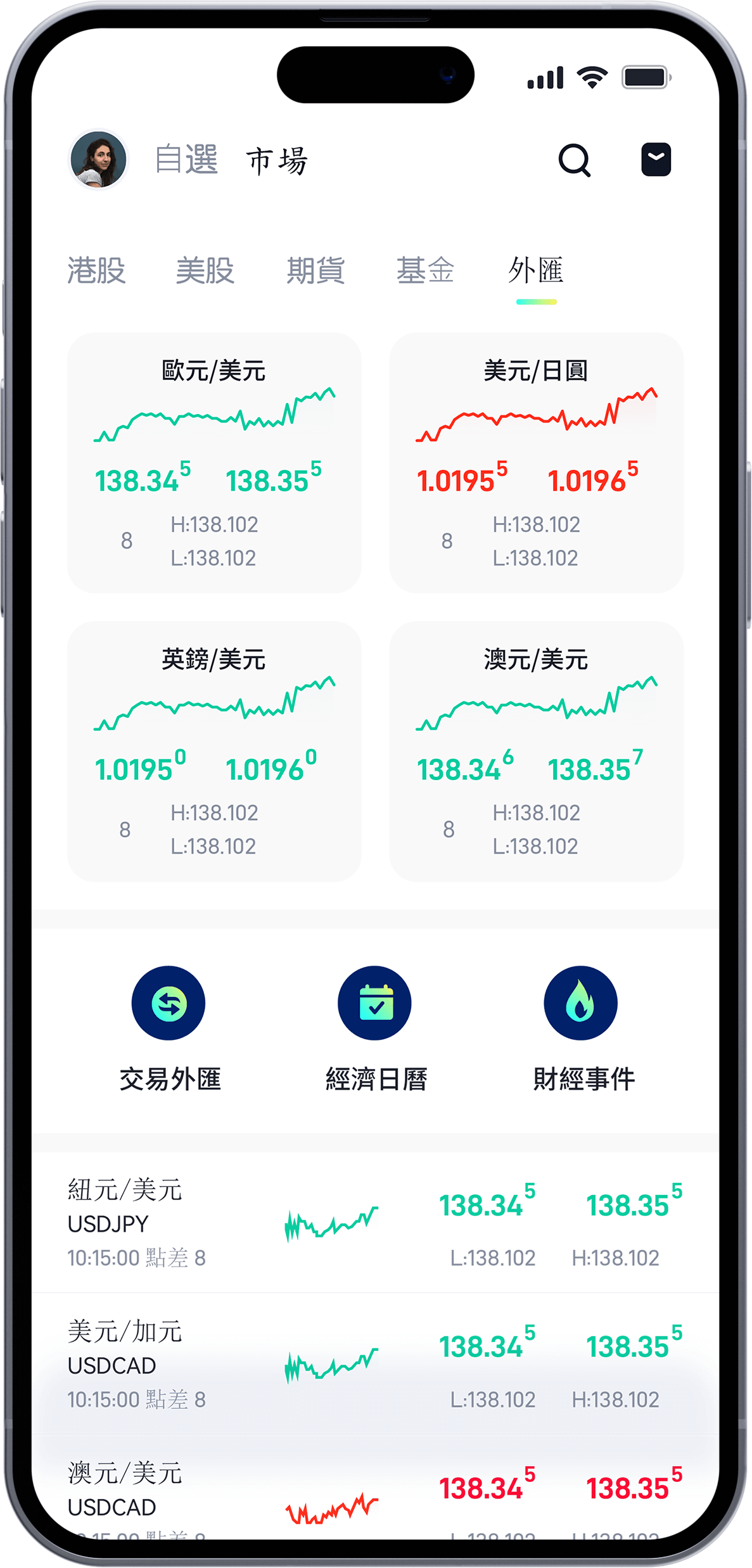Open the 紐元/美元 USDJPY row
This screenshot has height=1568, width=752.
point(375,1222)
